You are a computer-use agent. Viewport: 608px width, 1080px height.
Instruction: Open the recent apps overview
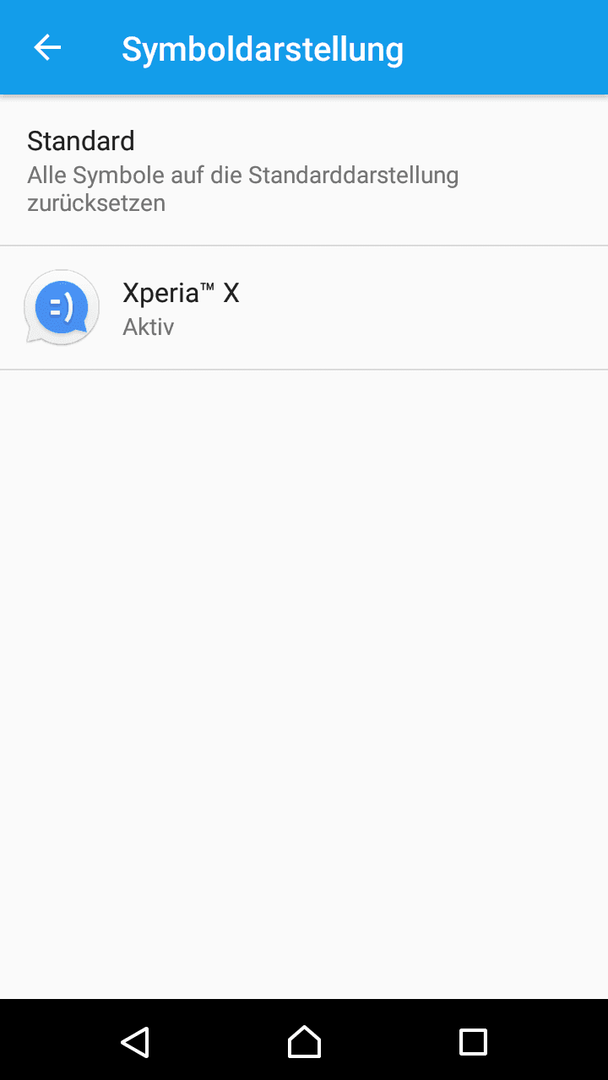tap(472, 1041)
